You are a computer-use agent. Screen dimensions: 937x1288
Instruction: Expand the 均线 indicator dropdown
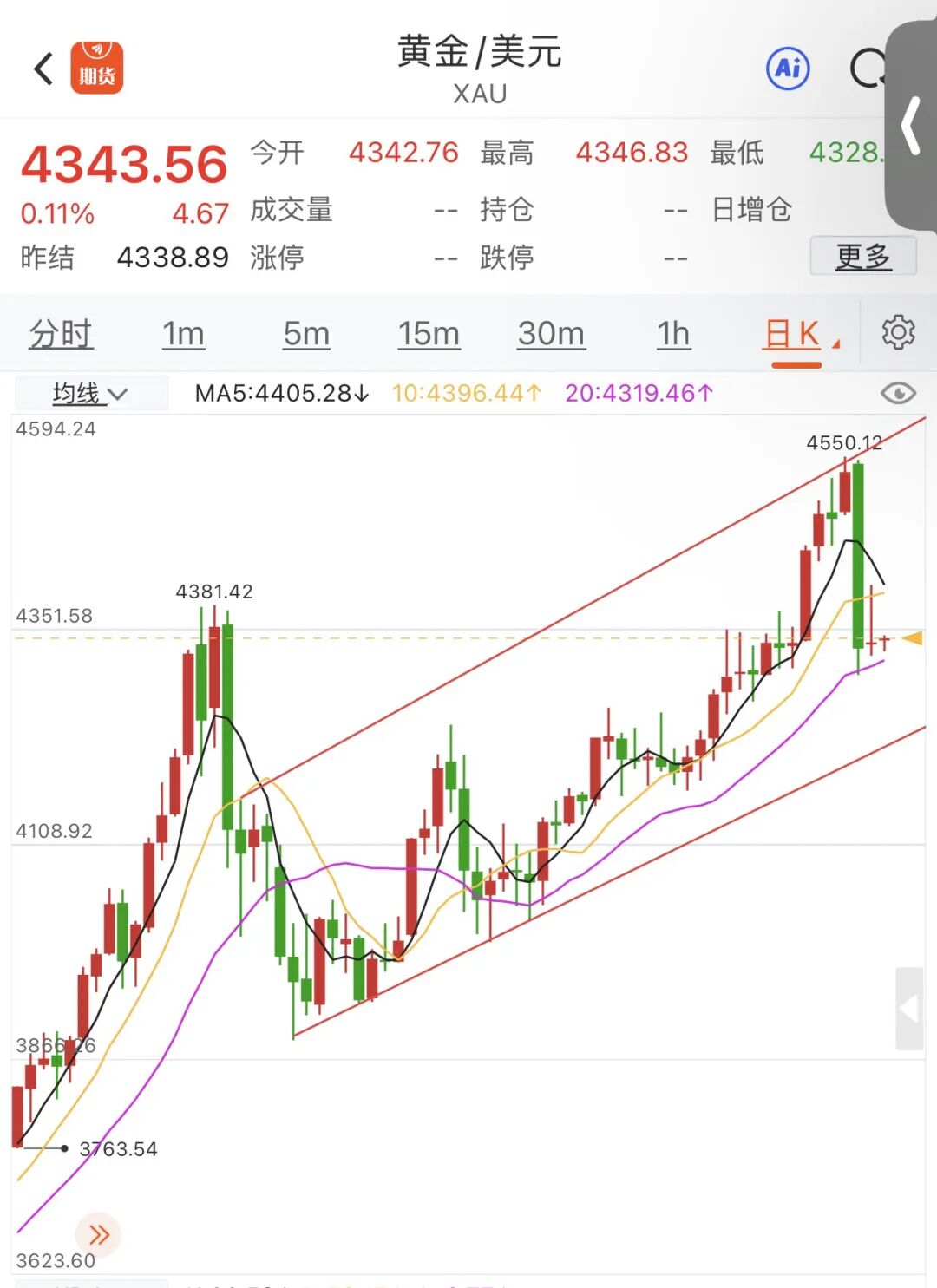(90, 394)
